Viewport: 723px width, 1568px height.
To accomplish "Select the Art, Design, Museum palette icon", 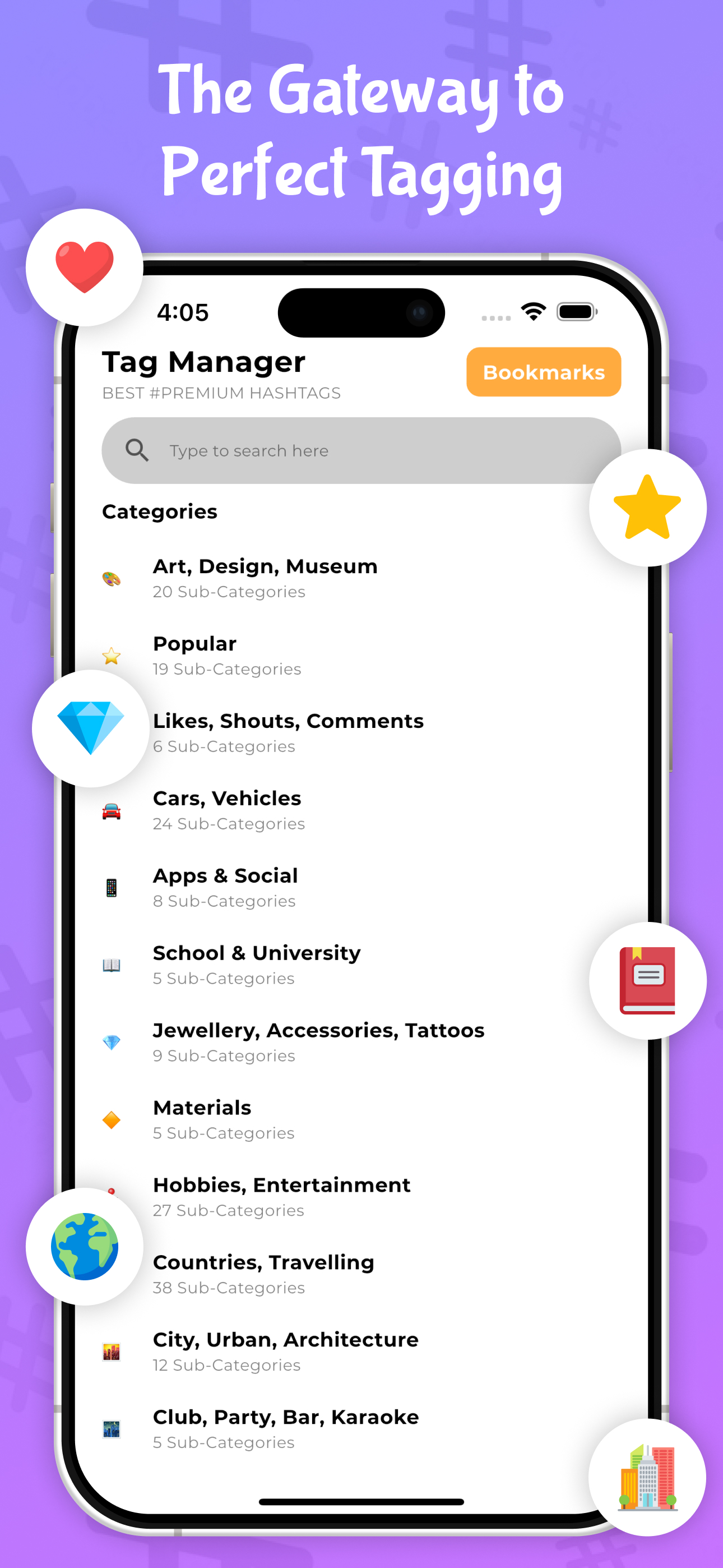I will pyautogui.click(x=112, y=579).
